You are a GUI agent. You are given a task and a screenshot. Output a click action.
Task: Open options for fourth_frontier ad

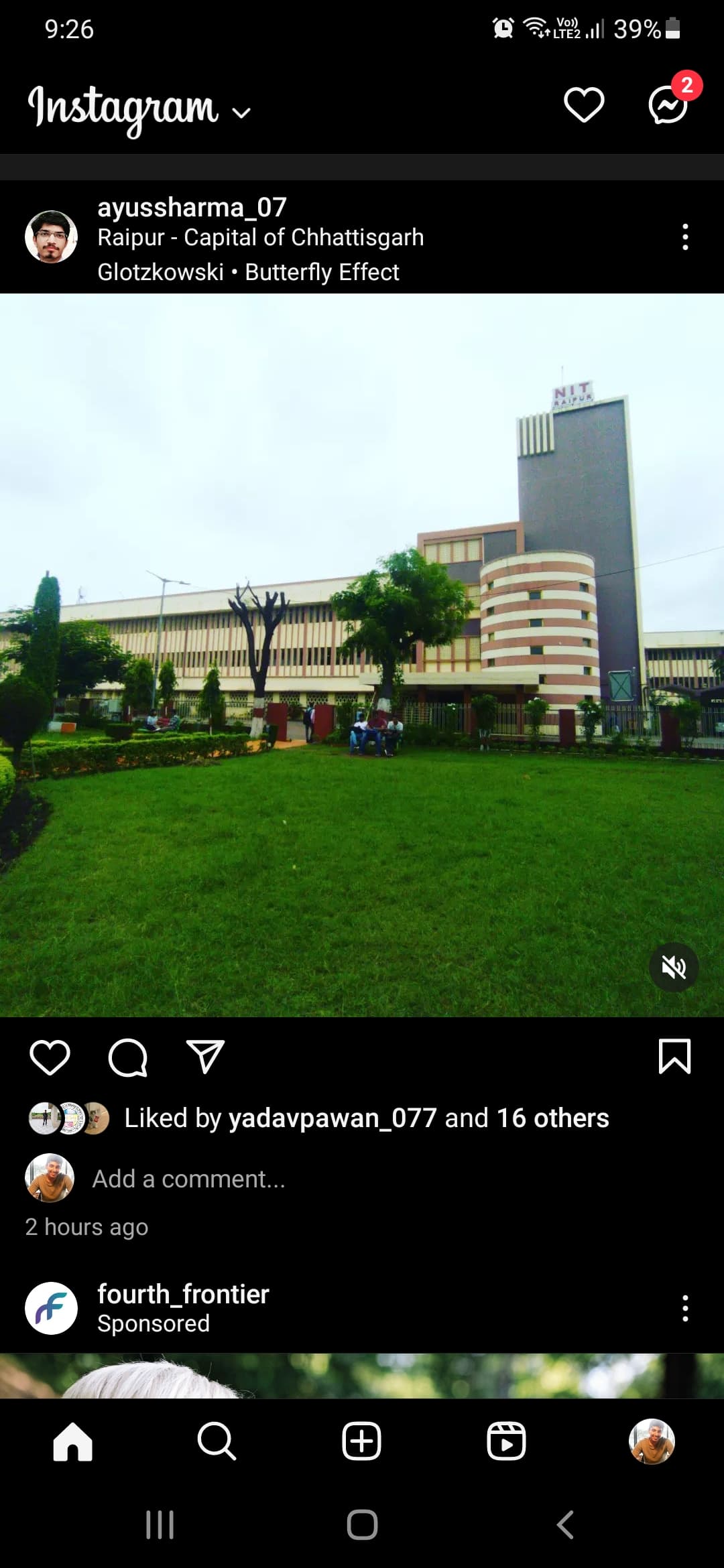coord(685,1308)
